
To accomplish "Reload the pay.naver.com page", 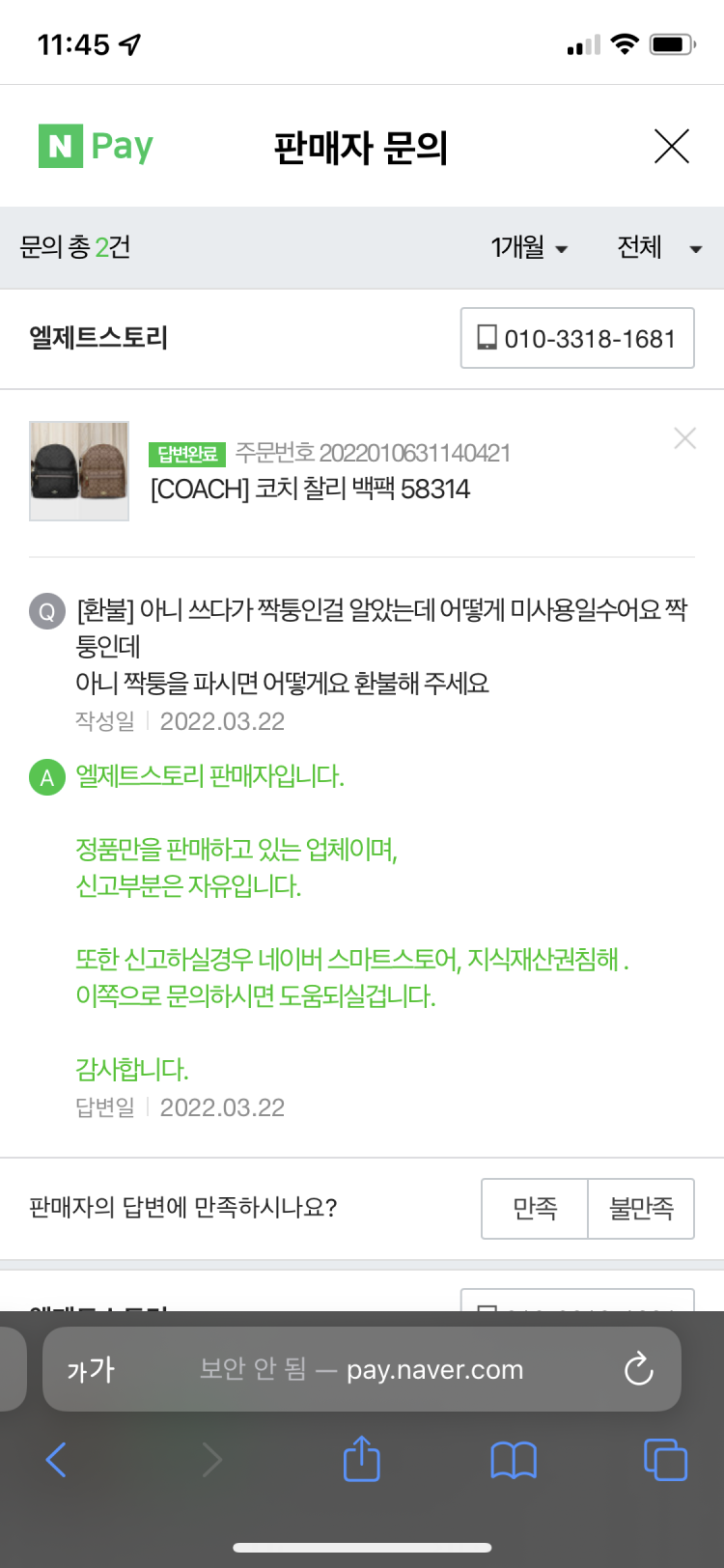I will click(639, 1368).
